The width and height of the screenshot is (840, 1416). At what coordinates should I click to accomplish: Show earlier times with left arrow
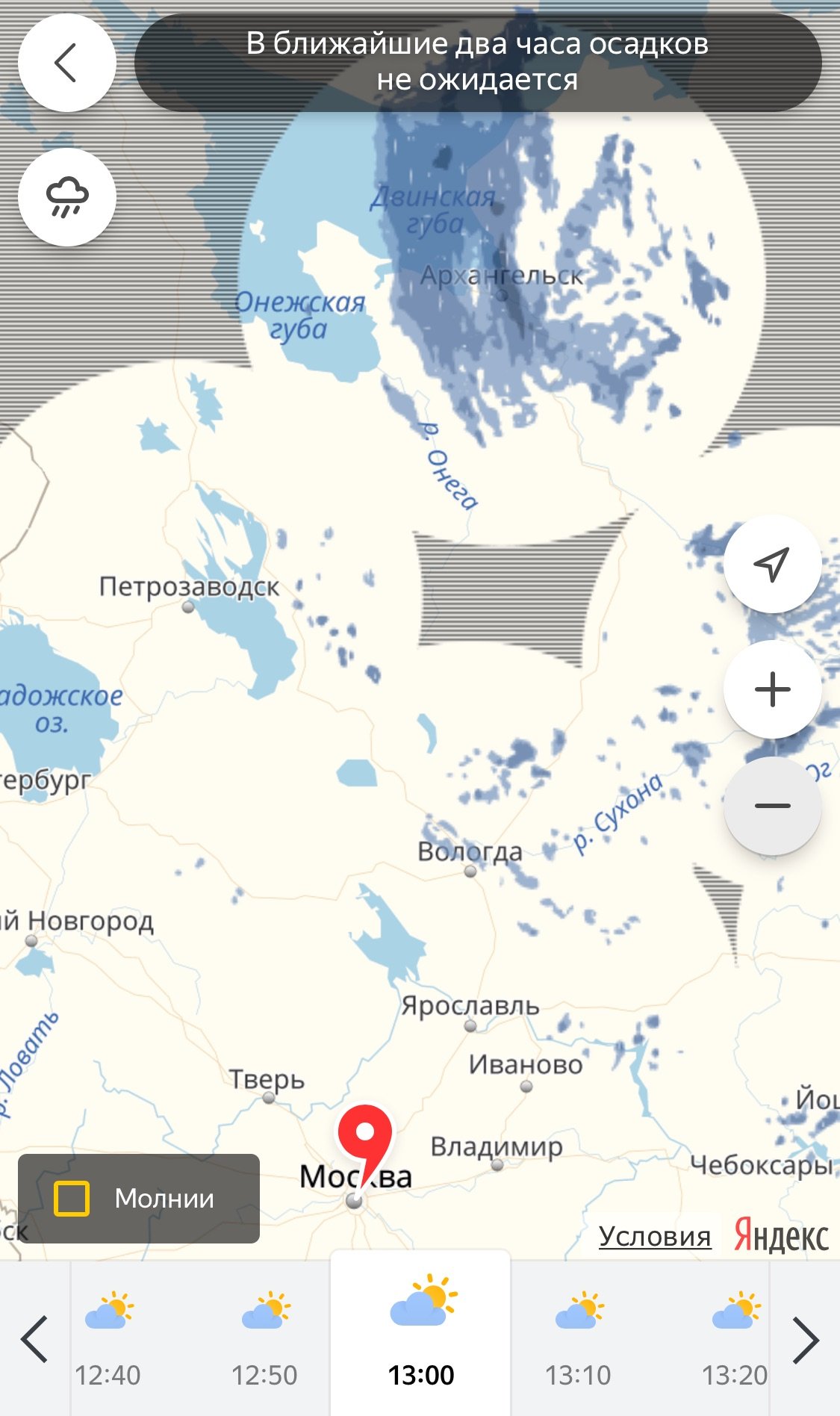pos(35,1340)
